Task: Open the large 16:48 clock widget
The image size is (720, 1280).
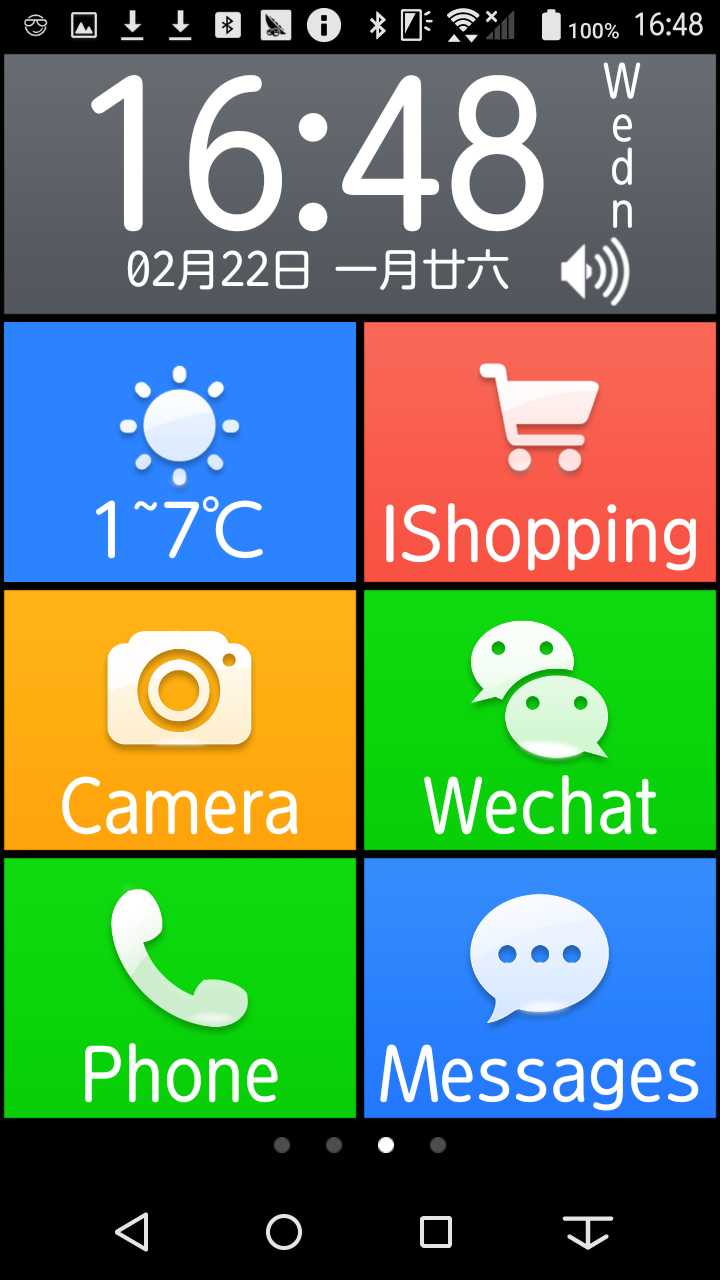Action: pos(320,150)
